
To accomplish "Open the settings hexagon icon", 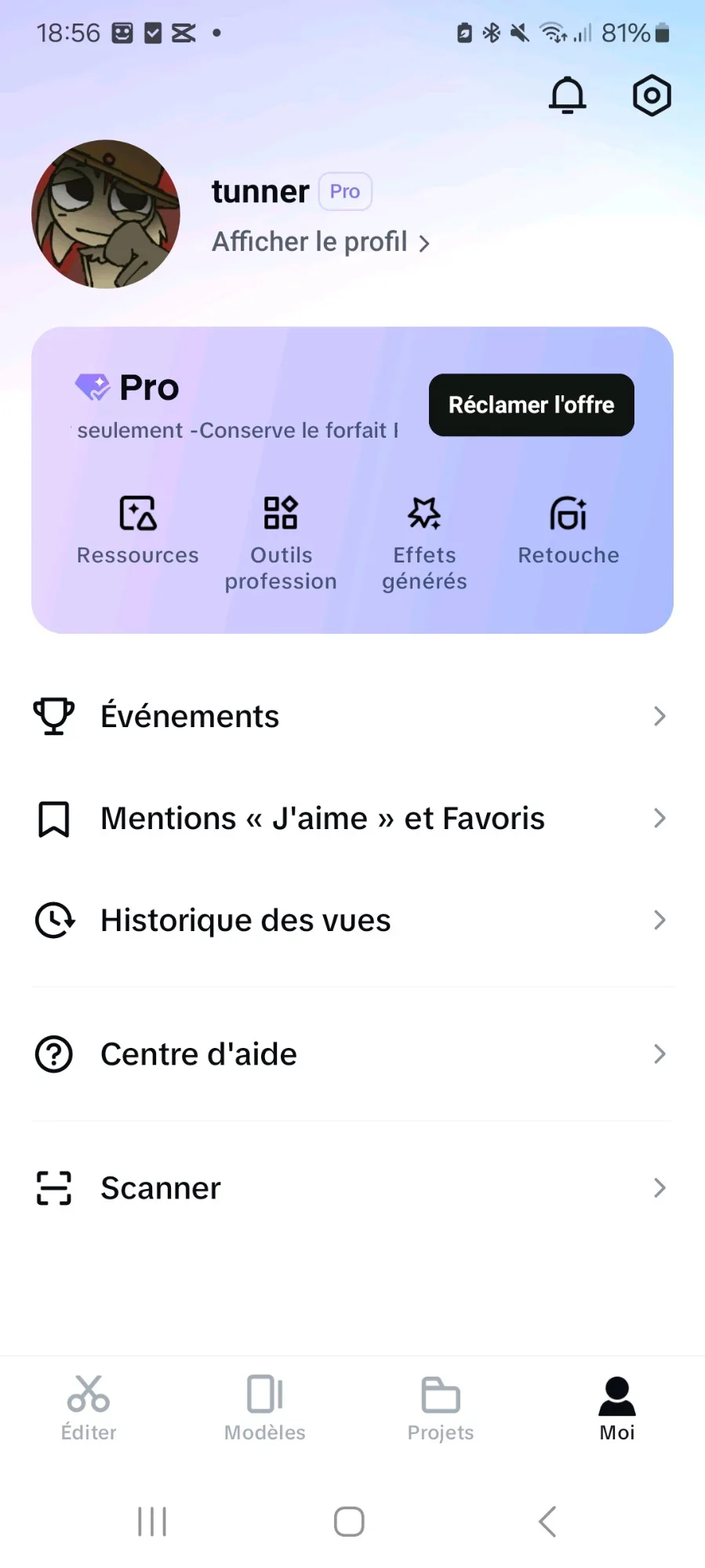I will click(652, 96).
